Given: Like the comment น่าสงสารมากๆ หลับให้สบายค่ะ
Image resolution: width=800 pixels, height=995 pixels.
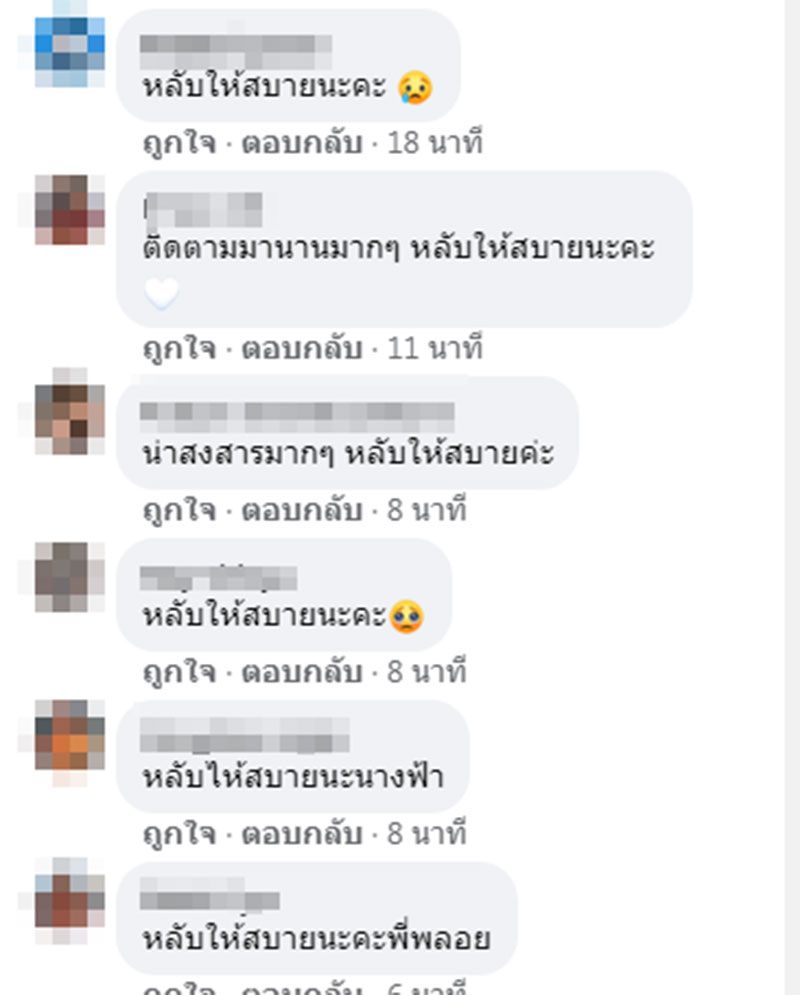Looking at the screenshot, I should pyautogui.click(x=179, y=511).
